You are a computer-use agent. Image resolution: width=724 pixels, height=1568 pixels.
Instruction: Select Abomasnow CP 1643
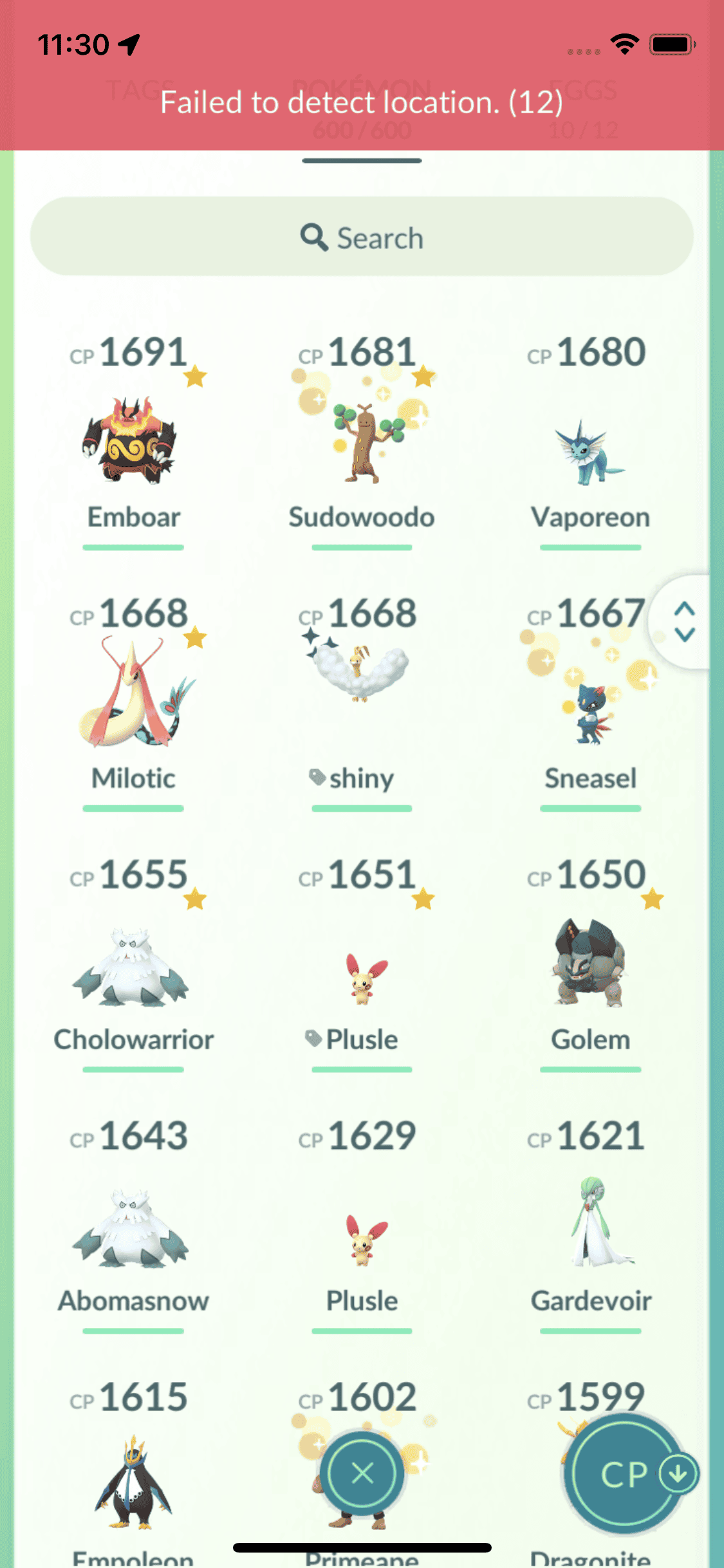(x=133, y=1226)
